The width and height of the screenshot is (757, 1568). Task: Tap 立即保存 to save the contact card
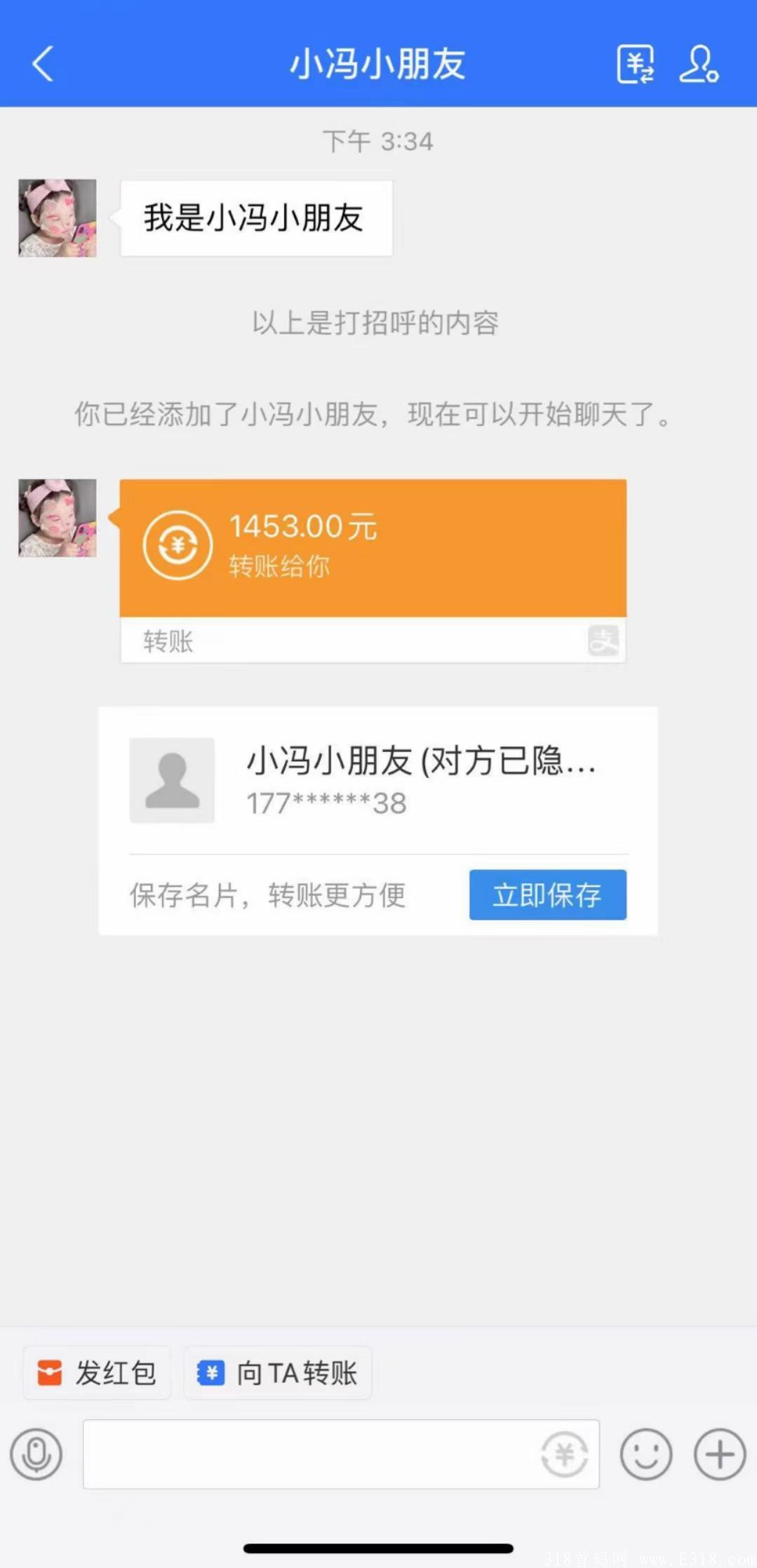[547, 894]
